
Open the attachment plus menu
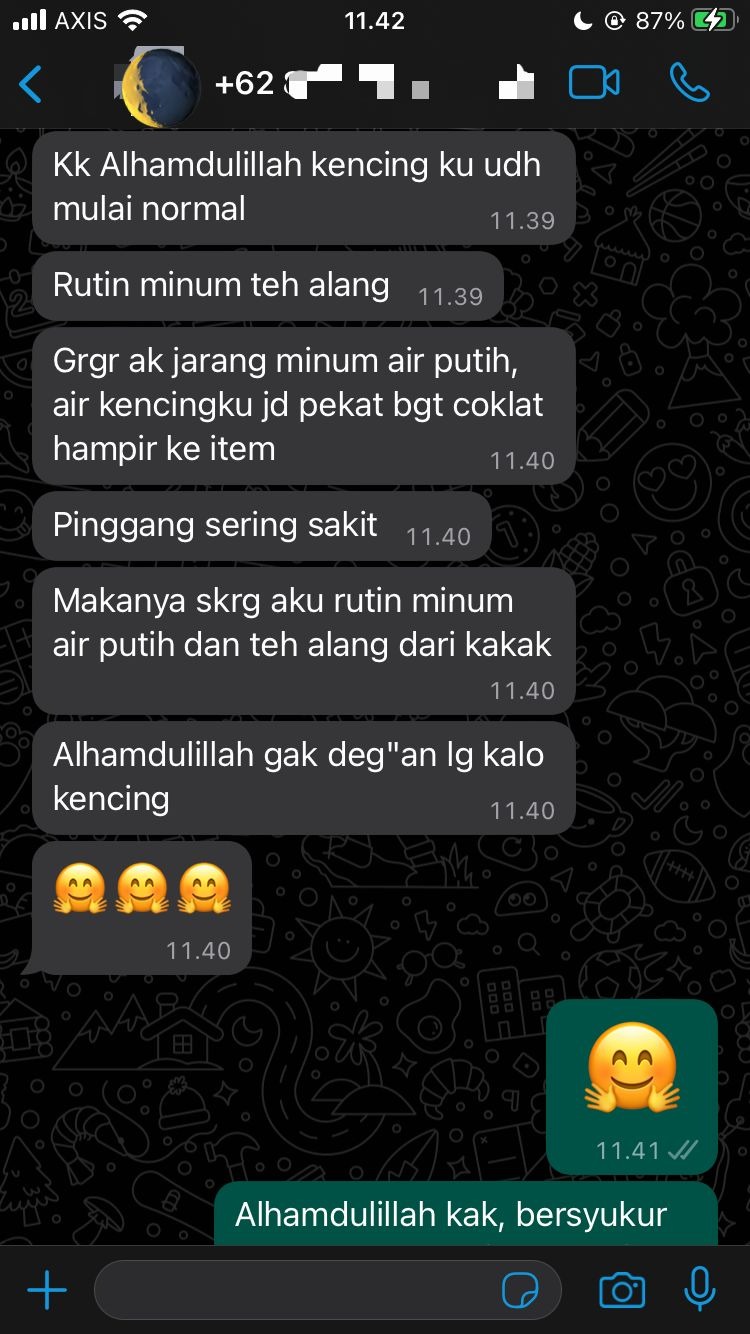(47, 1290)
